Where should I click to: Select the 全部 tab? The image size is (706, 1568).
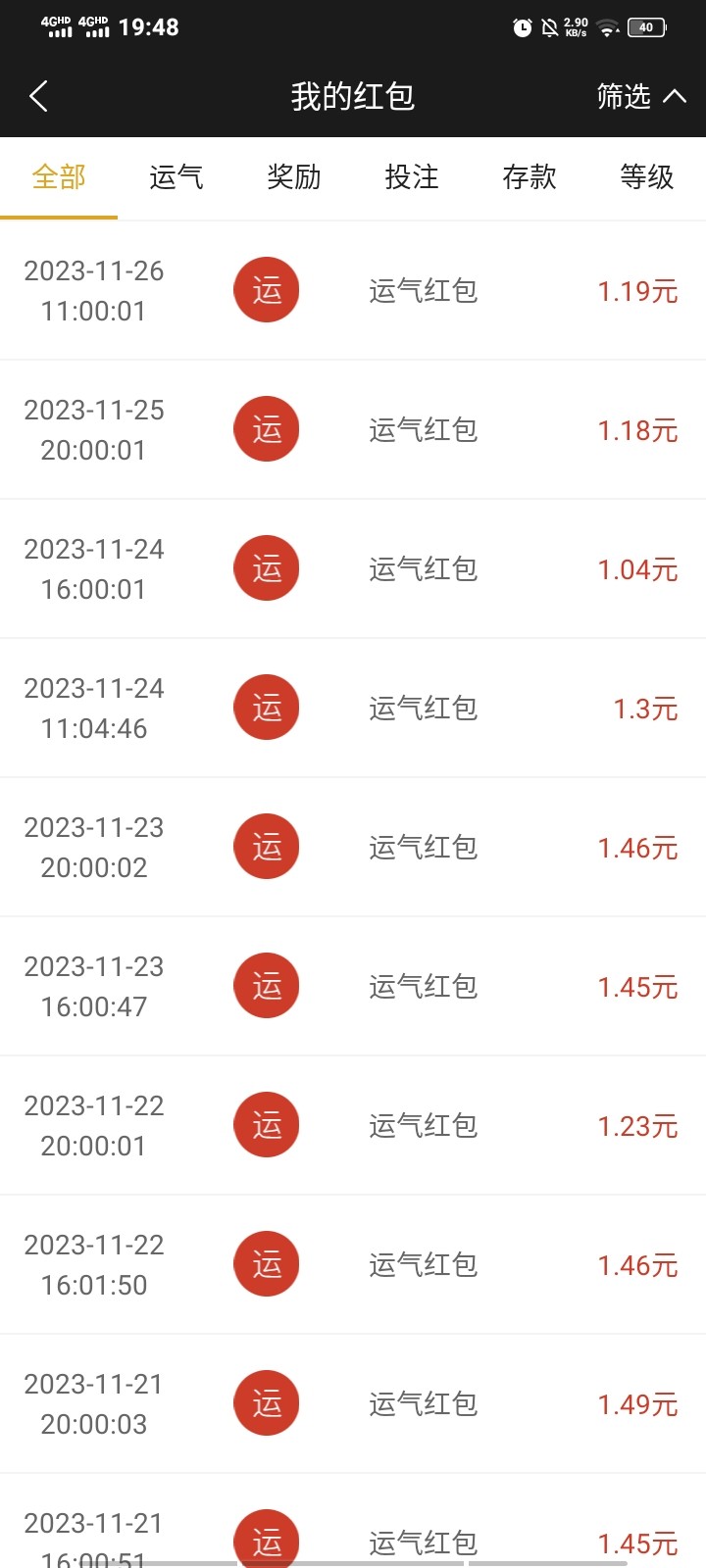click(59, 177)
